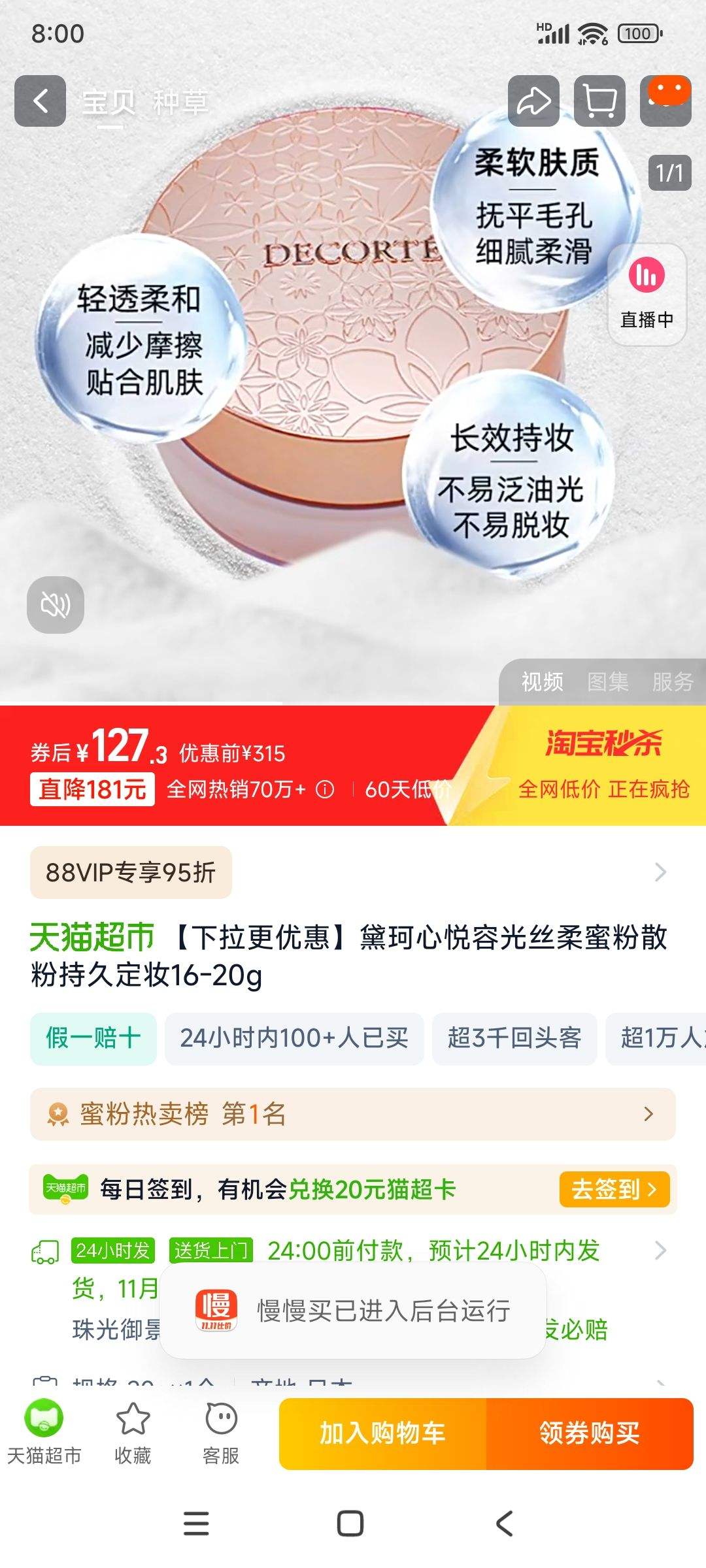This screenshot has height=1568, width=706.
Task: Tap the 去签到 button
Action: (x=614, y=1189)
